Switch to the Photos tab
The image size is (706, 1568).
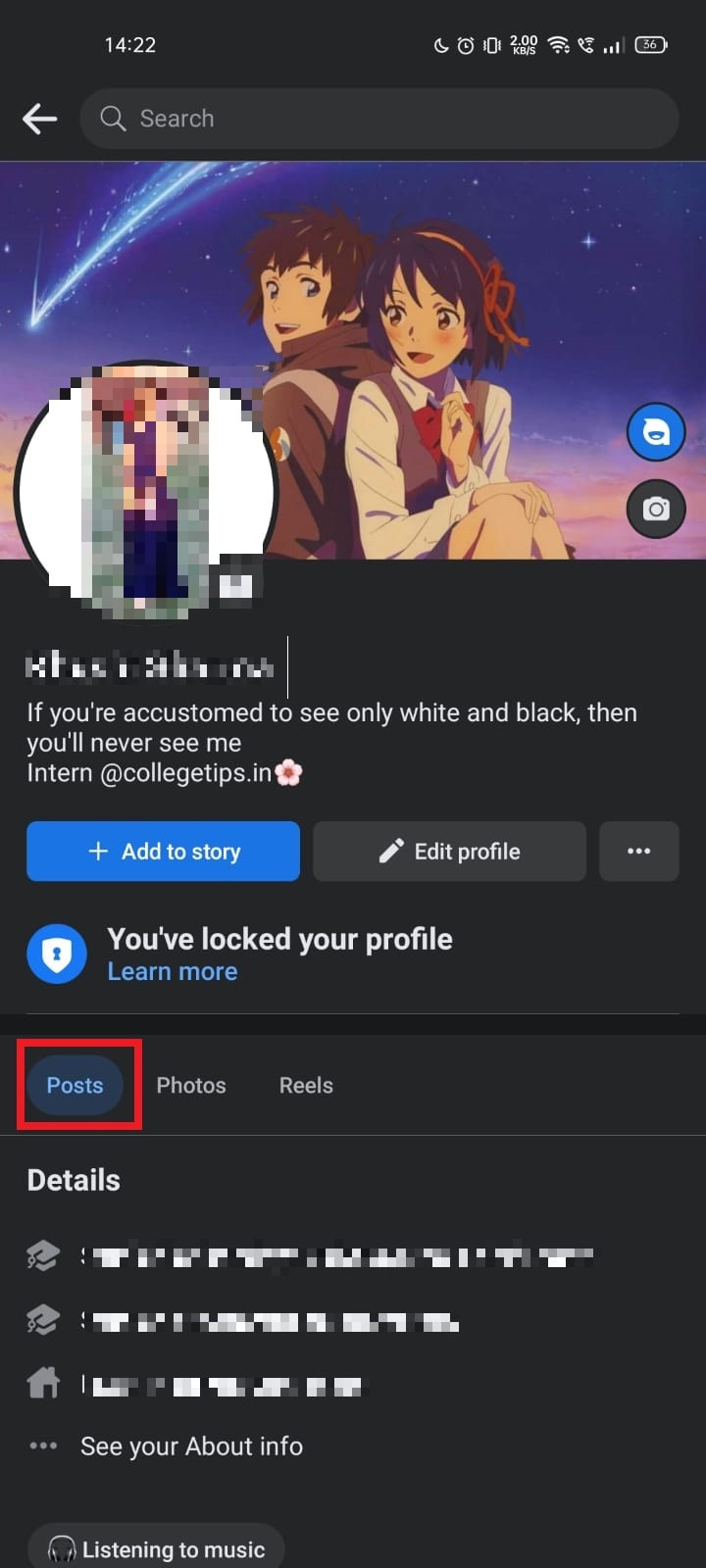191,1085
